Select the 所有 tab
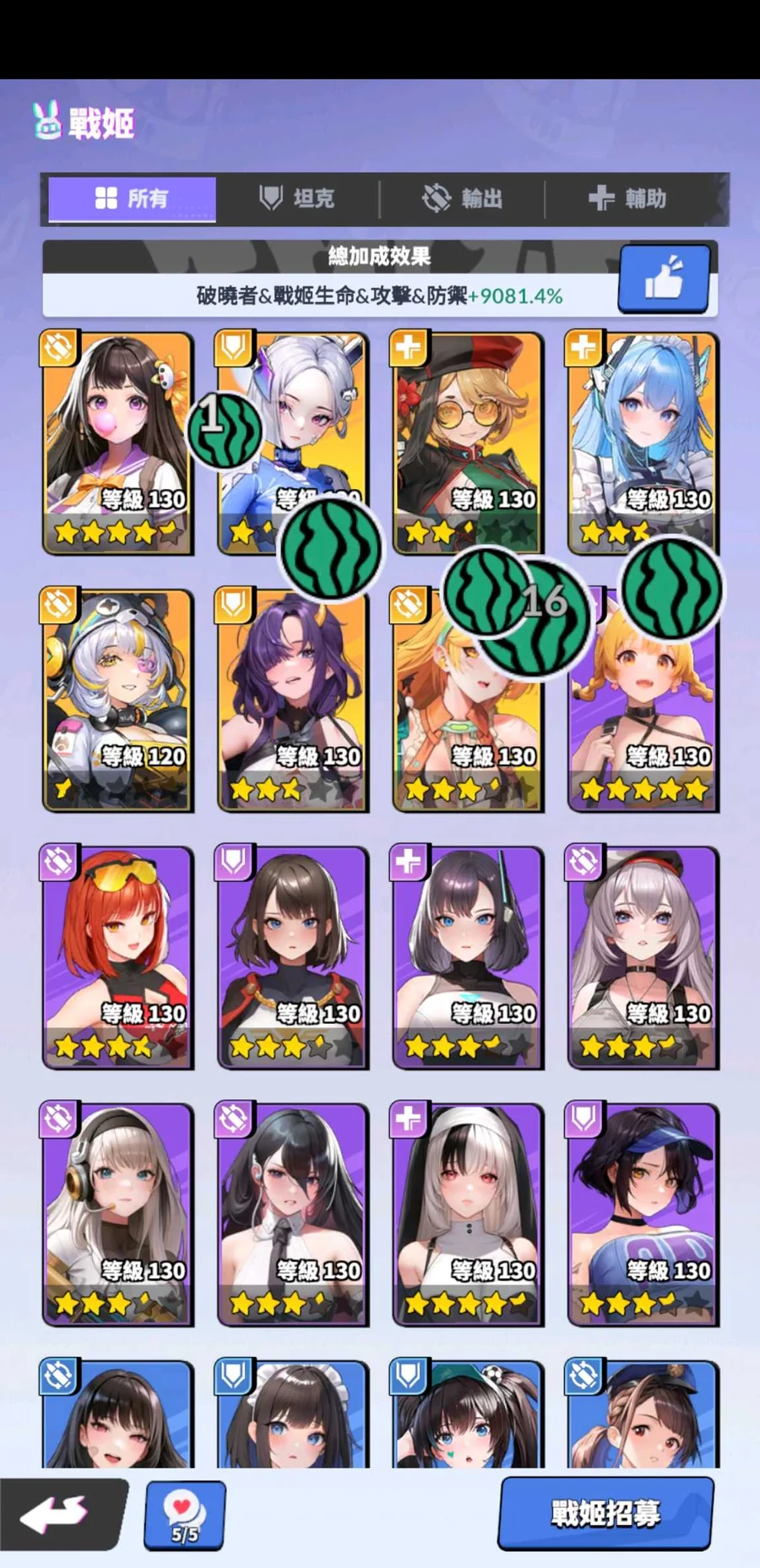Image resolution: width=760 pixels, height=1568 pixels. (132, 199)
